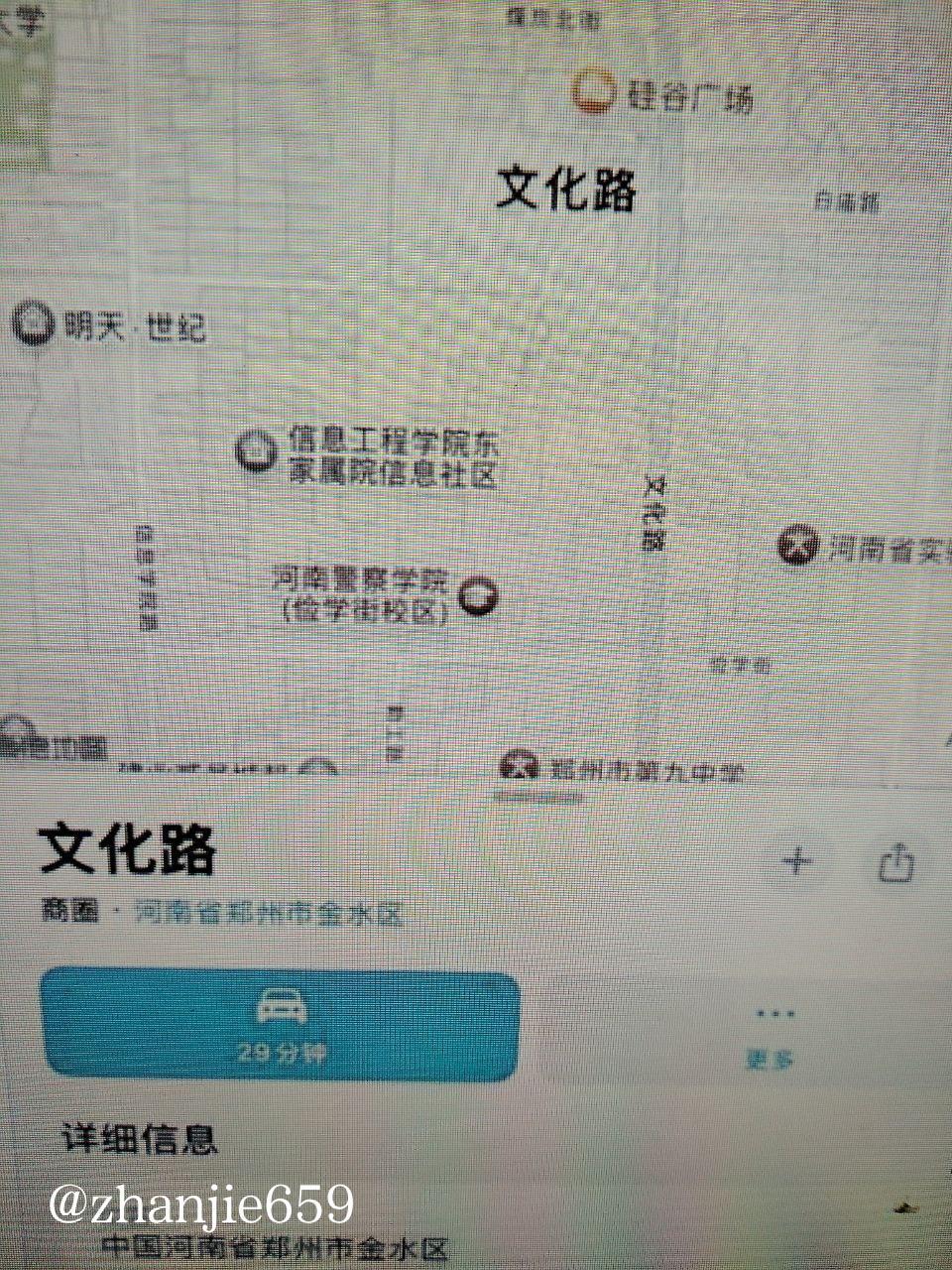Share the 文化路 location
Viewport: 952px width, 1270px height.
click(895, 862)
